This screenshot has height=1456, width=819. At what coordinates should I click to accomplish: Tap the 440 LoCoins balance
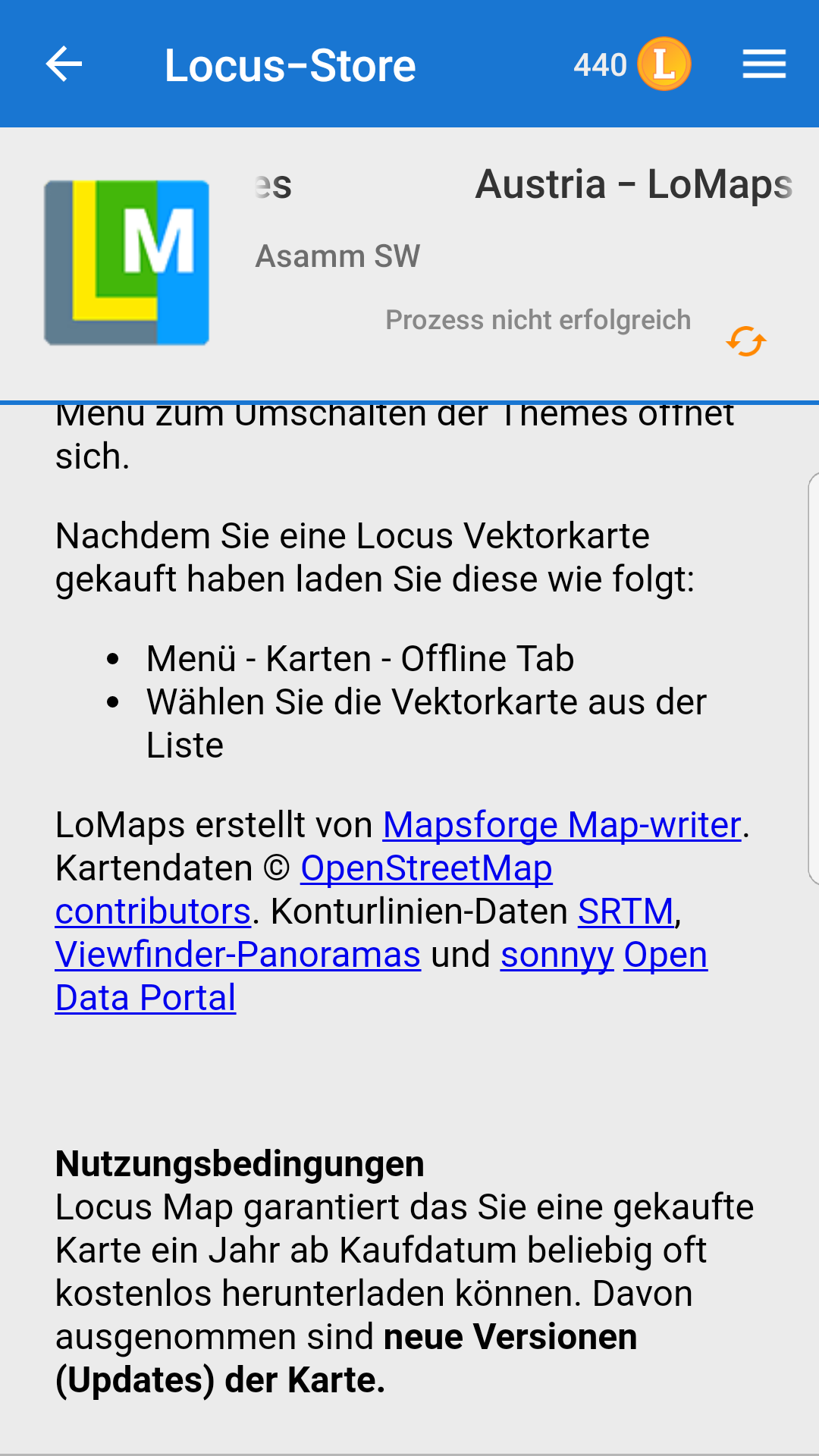click(631, 64)
